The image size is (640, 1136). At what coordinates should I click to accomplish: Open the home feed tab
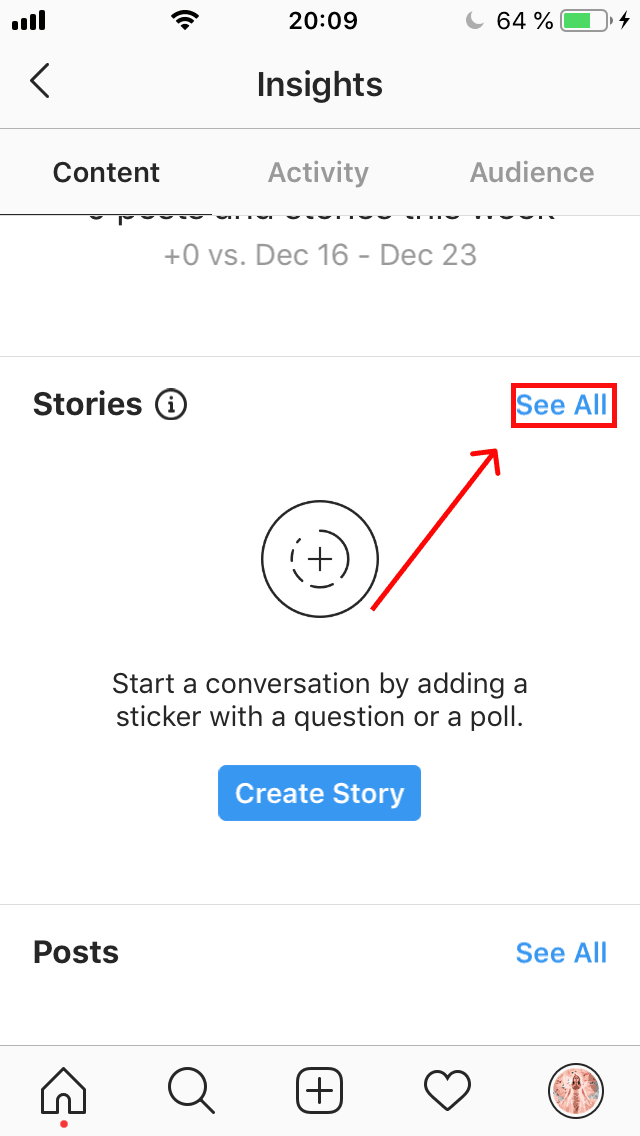click(x=64, y=1090)
